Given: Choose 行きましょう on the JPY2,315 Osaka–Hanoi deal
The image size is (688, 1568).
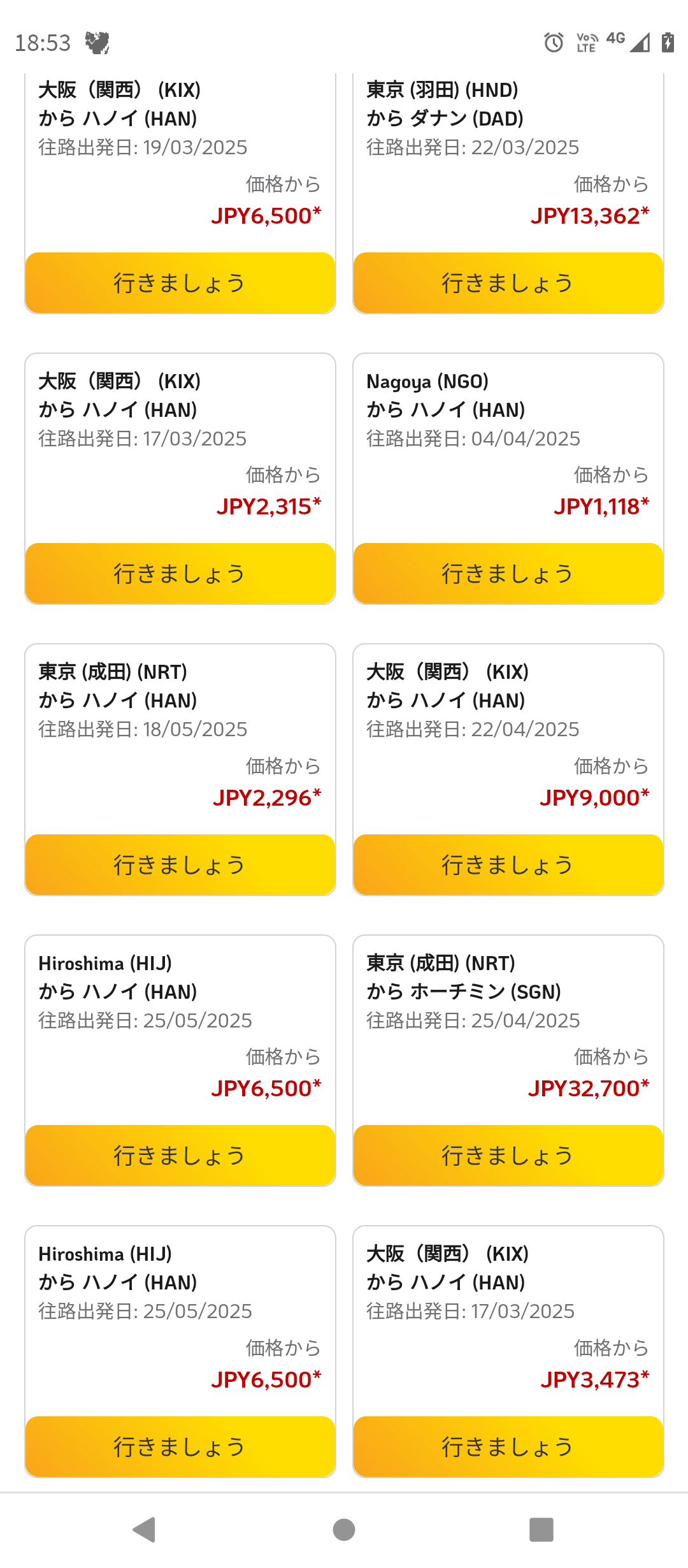Looking at the screenshot, I should [x=180, y=574].
